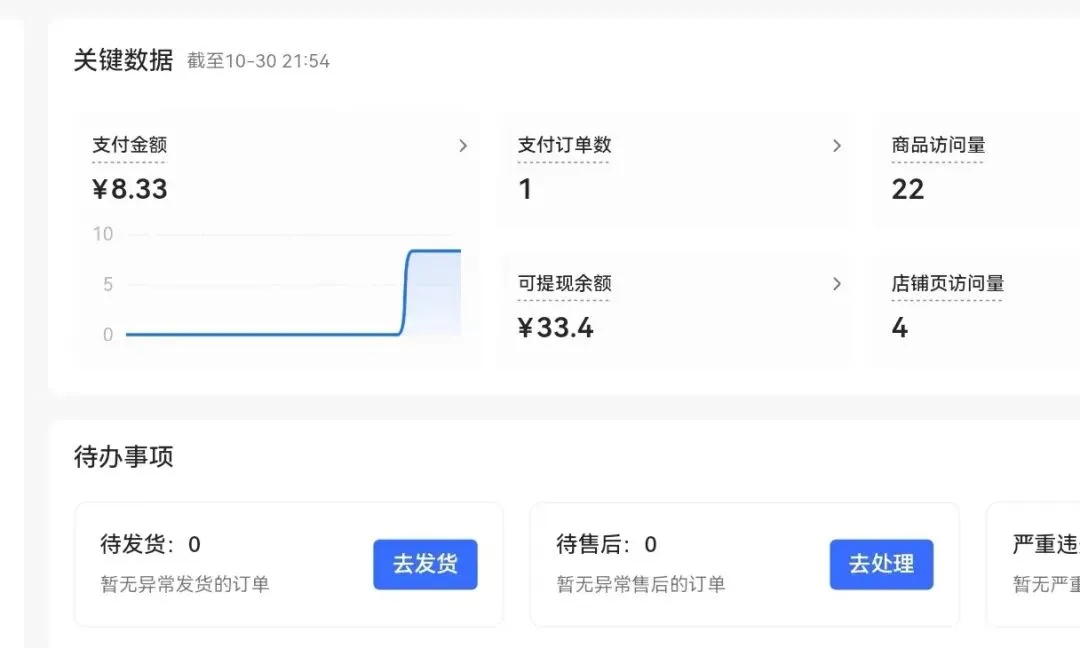Open the 支付订单数 card
The width and height of the screenshot is (1080, 648).
coord(678,171)
